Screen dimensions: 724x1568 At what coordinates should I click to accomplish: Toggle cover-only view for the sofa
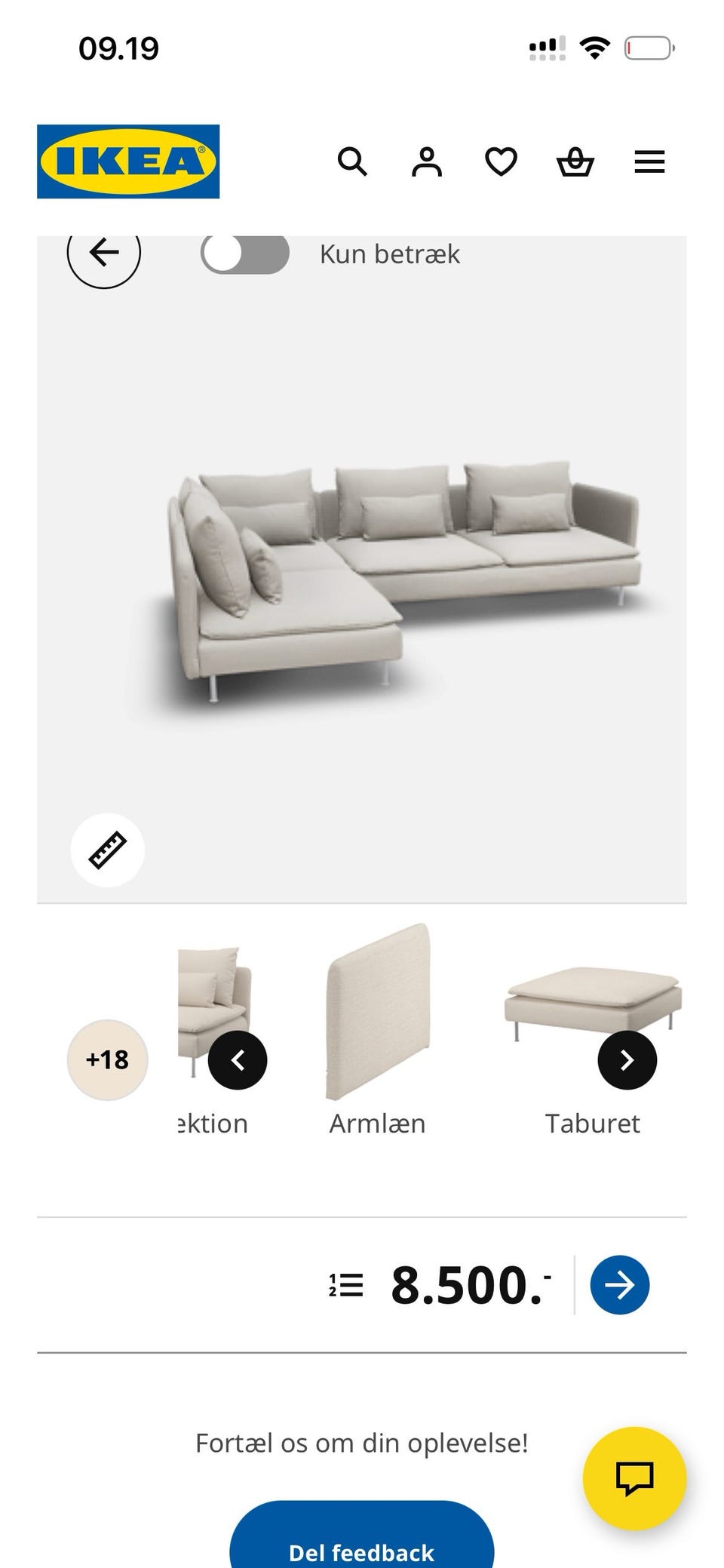[x=244, y=253]
